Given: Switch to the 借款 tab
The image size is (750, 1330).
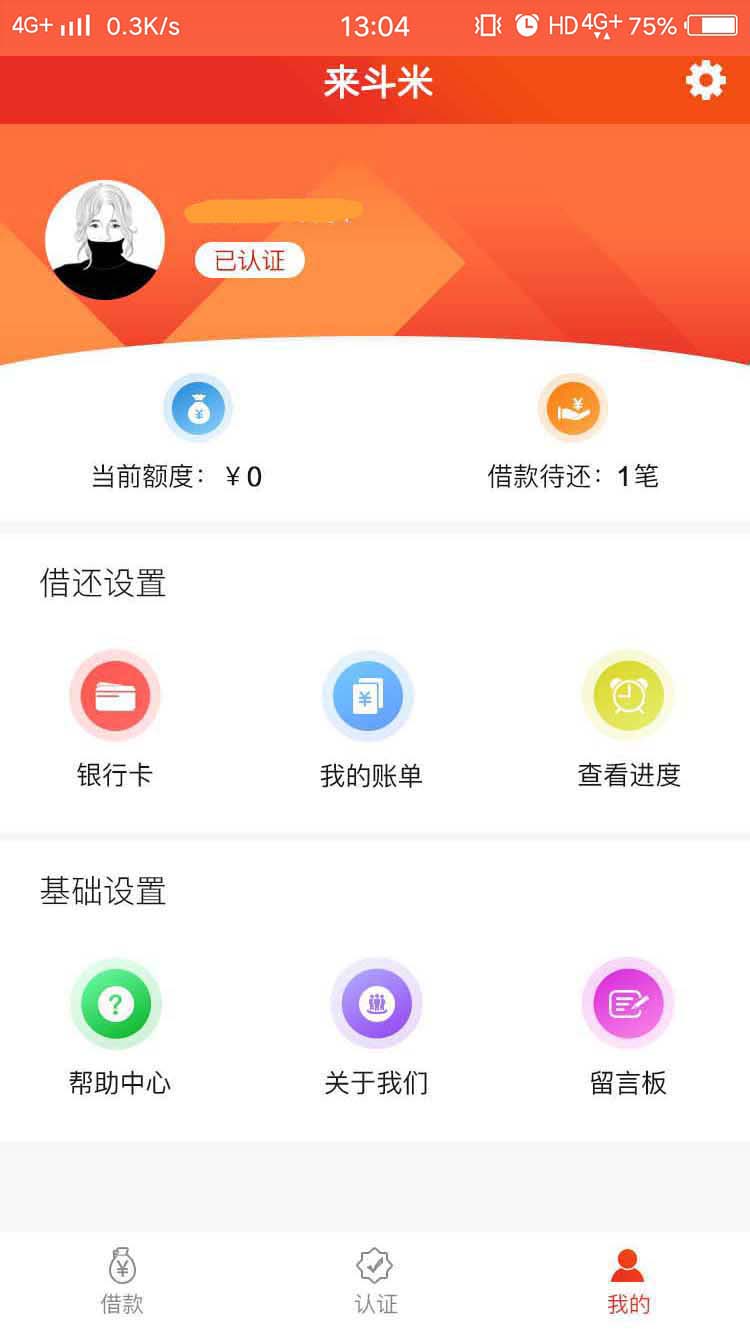Looking at the screenshot, I should (122, 1281).
